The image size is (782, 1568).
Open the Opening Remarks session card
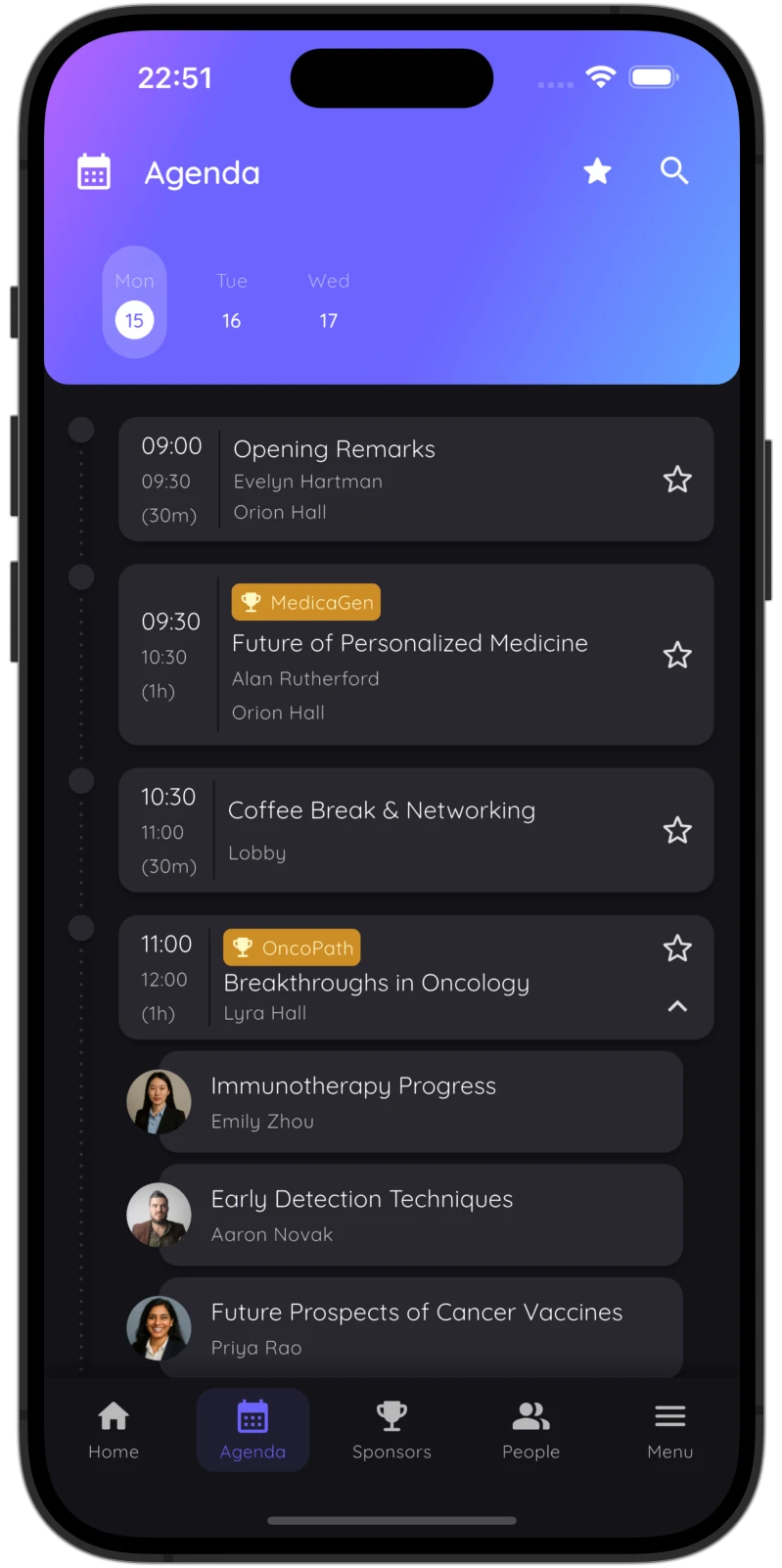pos(411,480)
